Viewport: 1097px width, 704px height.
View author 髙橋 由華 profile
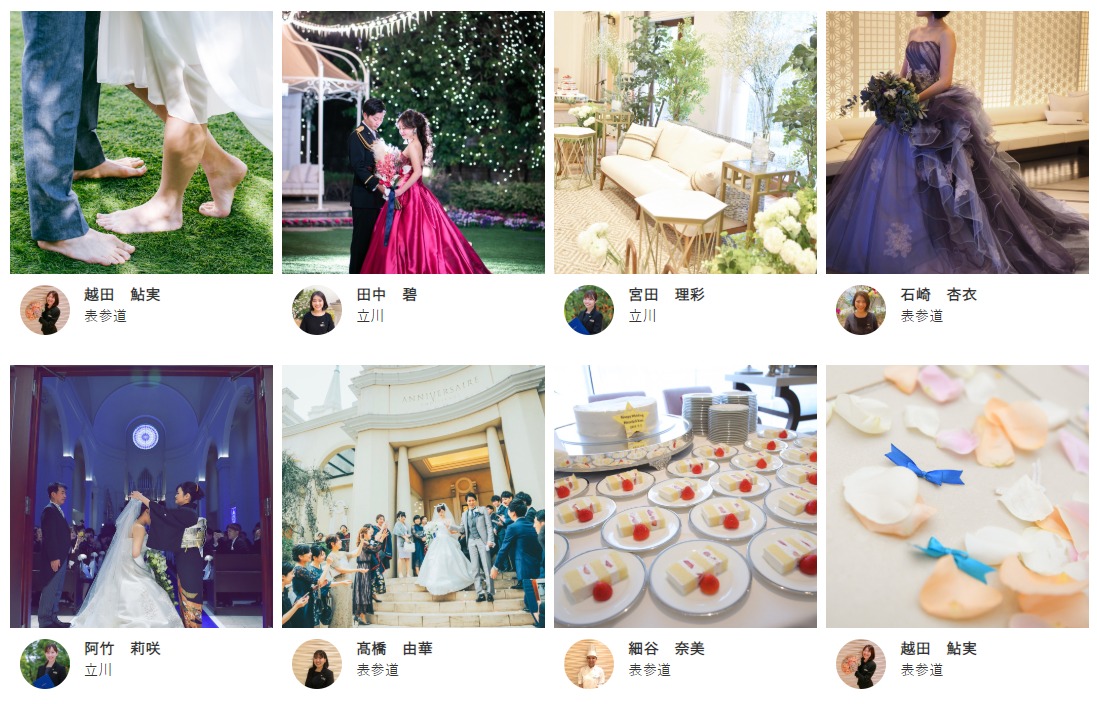394,649
